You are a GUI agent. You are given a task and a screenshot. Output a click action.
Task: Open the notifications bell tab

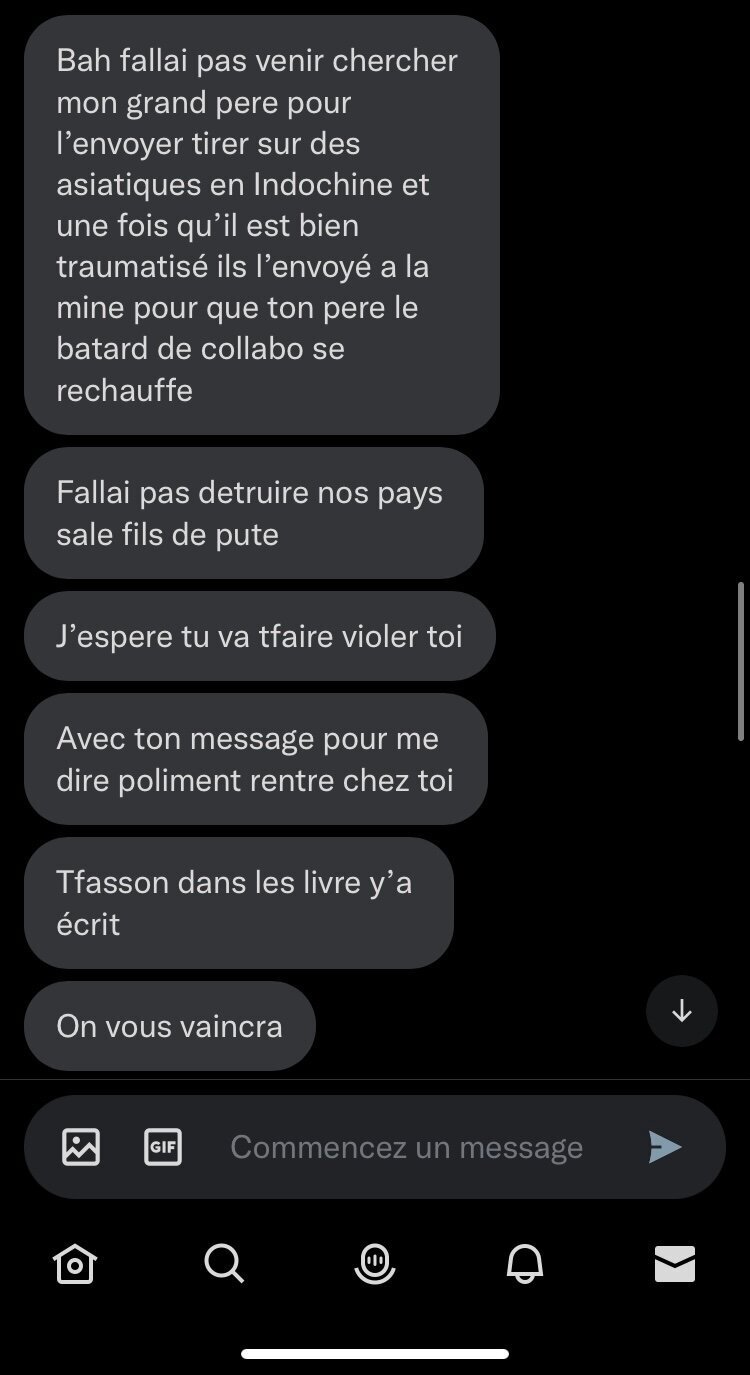pyautogui.click(x=525, y=1264)
